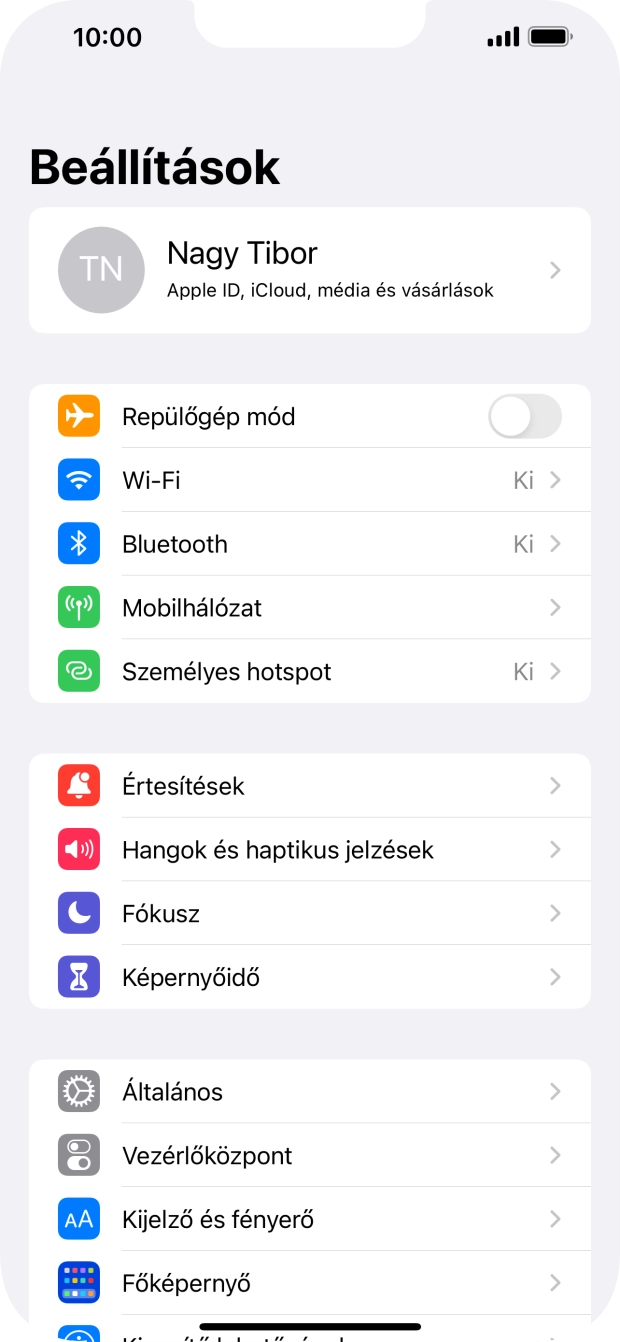
Task: Open Főképernyő settings
Action: tap(309, 1283)
